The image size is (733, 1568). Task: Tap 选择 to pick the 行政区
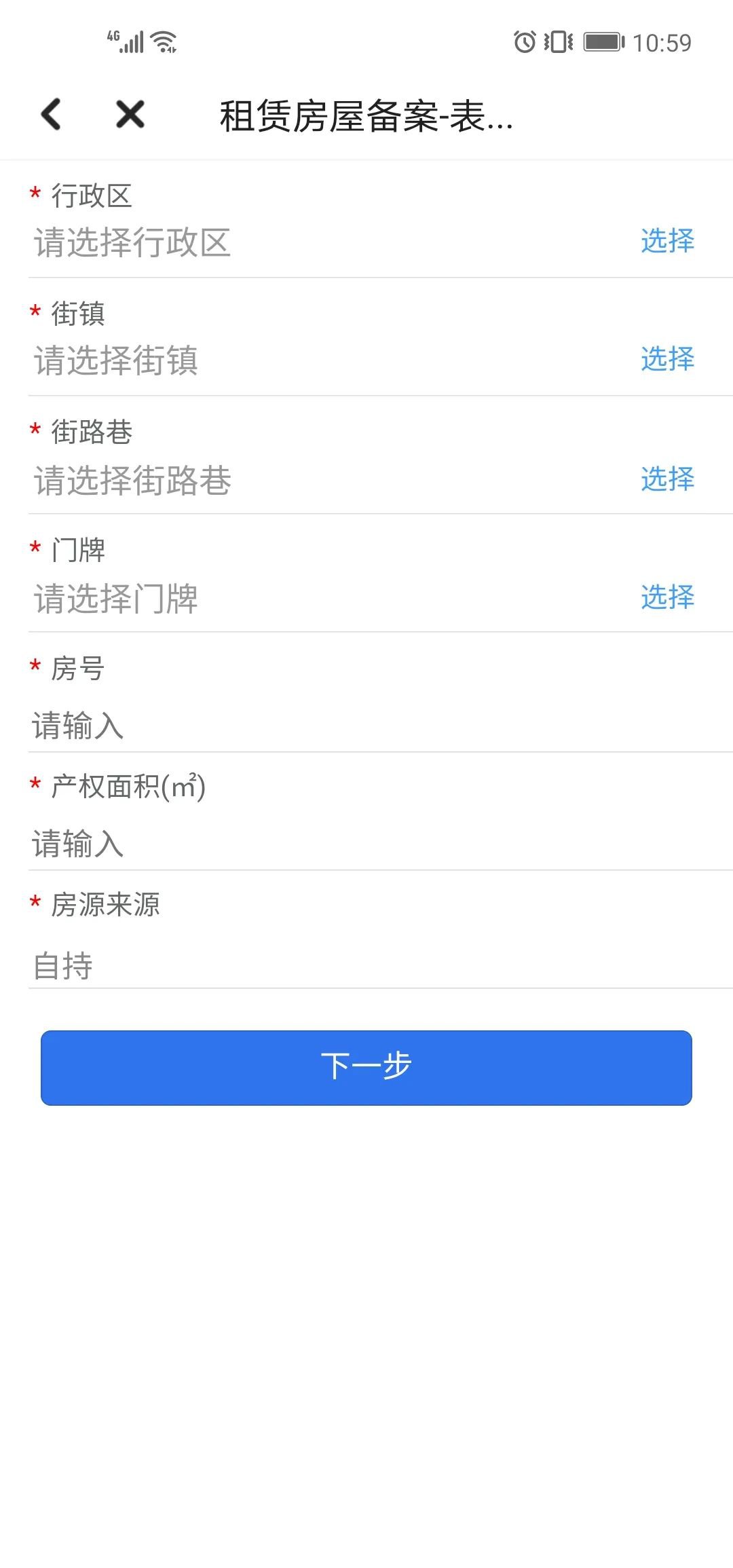point(667,241)
